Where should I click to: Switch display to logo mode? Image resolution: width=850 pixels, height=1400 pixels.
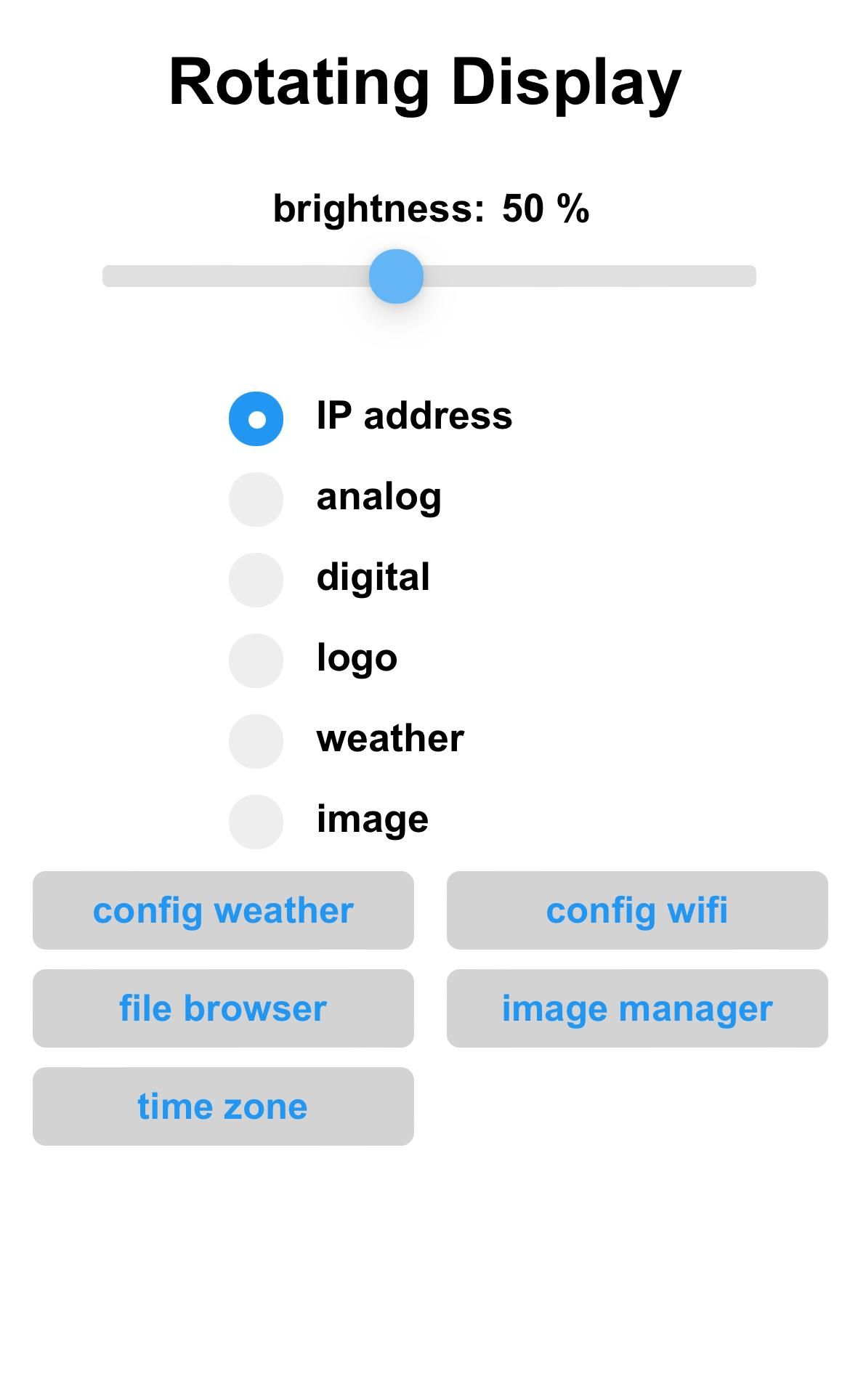tap(256, 660)
